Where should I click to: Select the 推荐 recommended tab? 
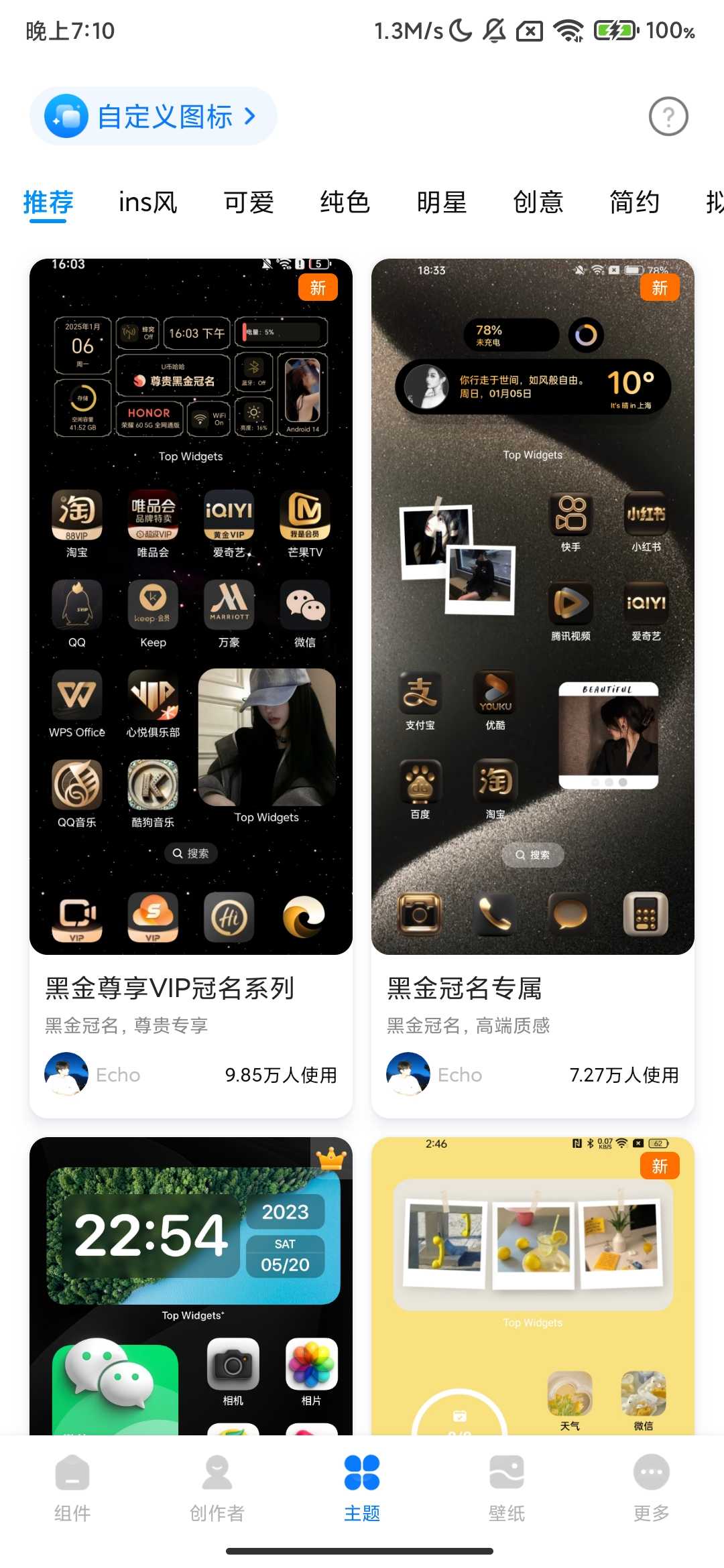[48, 202]
